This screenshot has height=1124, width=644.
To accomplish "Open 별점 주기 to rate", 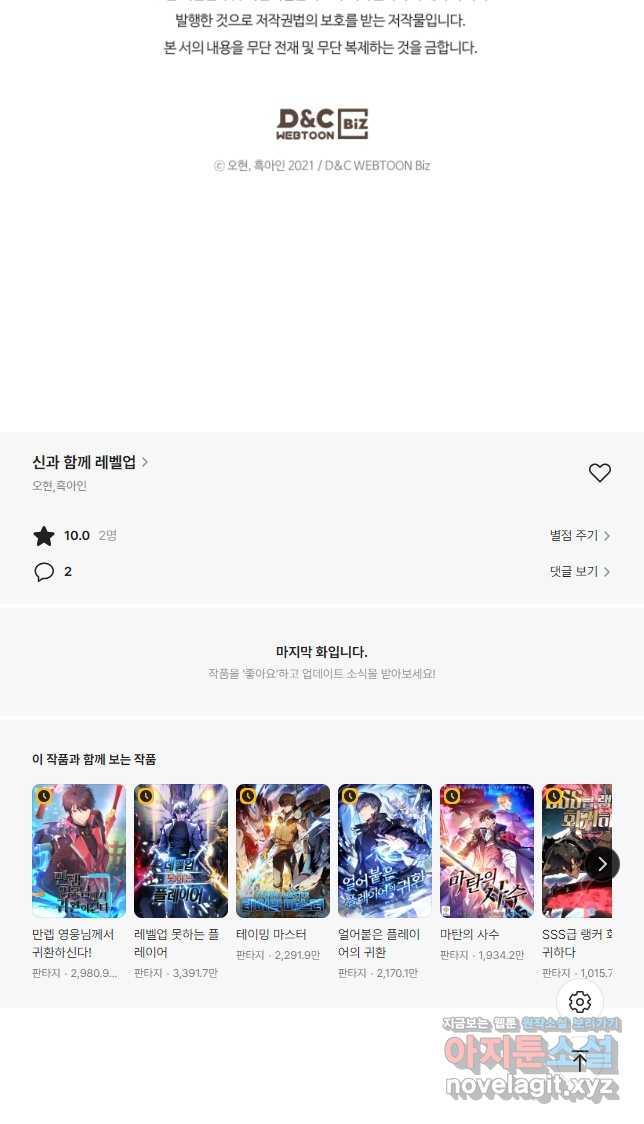I will [x=580, y=536].
